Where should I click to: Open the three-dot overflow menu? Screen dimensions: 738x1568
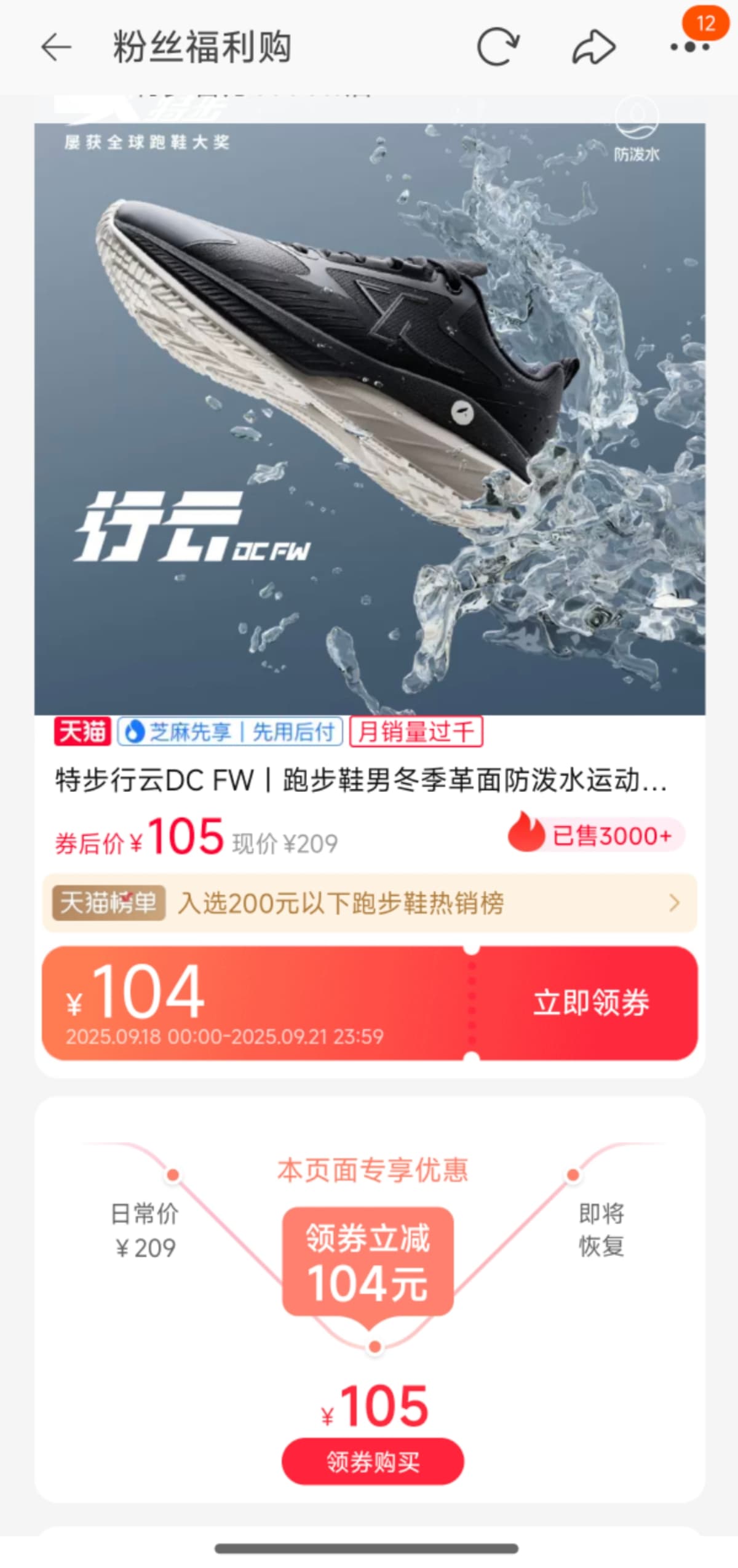[690, 47]
